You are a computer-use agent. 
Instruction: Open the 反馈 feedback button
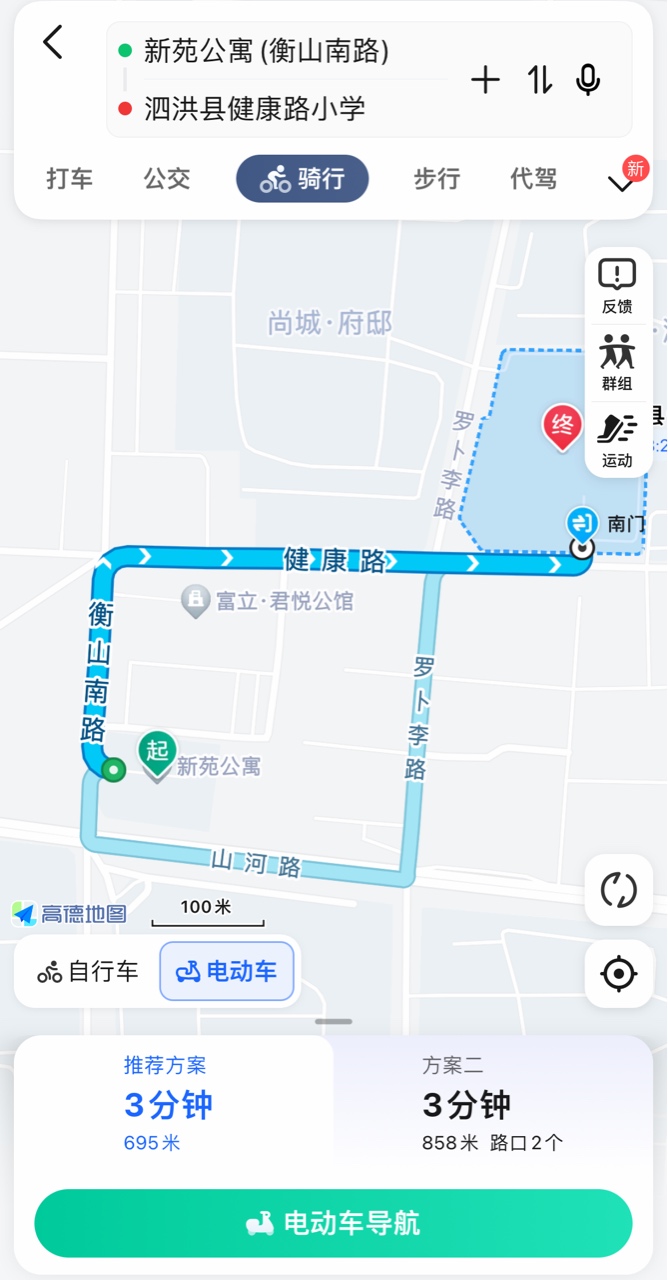pos(617,286)
